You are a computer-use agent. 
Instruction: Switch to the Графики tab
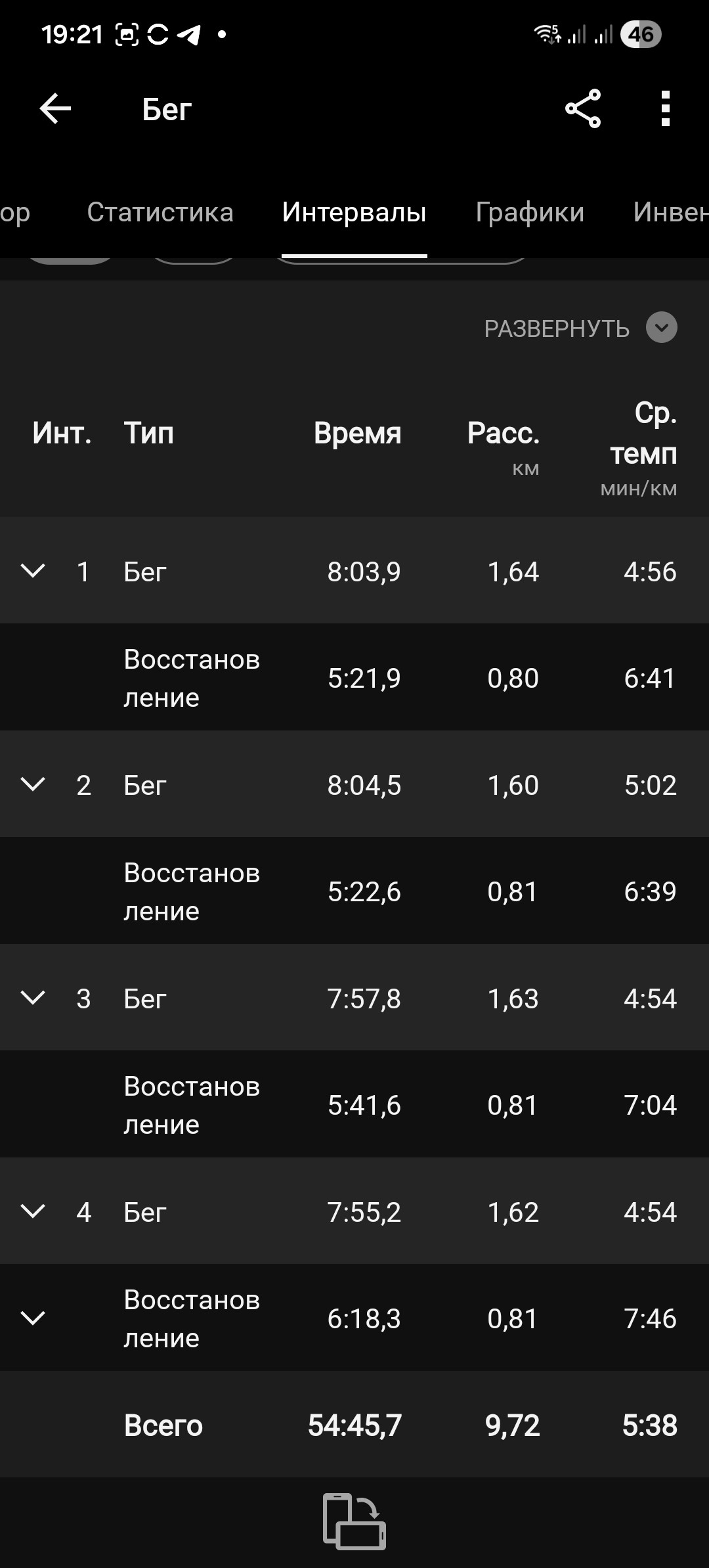[530, 212]
